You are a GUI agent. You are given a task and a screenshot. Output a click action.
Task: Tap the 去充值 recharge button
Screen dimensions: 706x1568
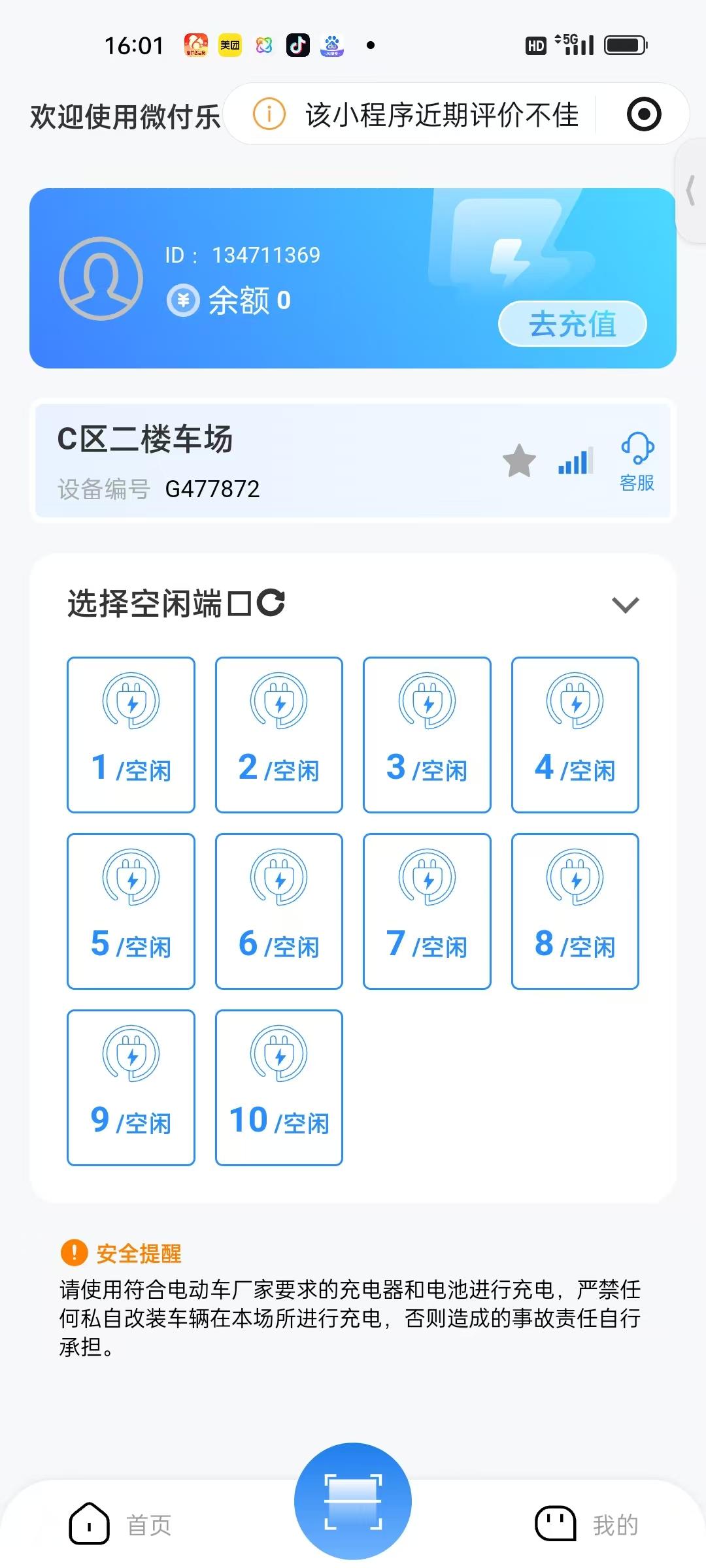tap(572, 323)
